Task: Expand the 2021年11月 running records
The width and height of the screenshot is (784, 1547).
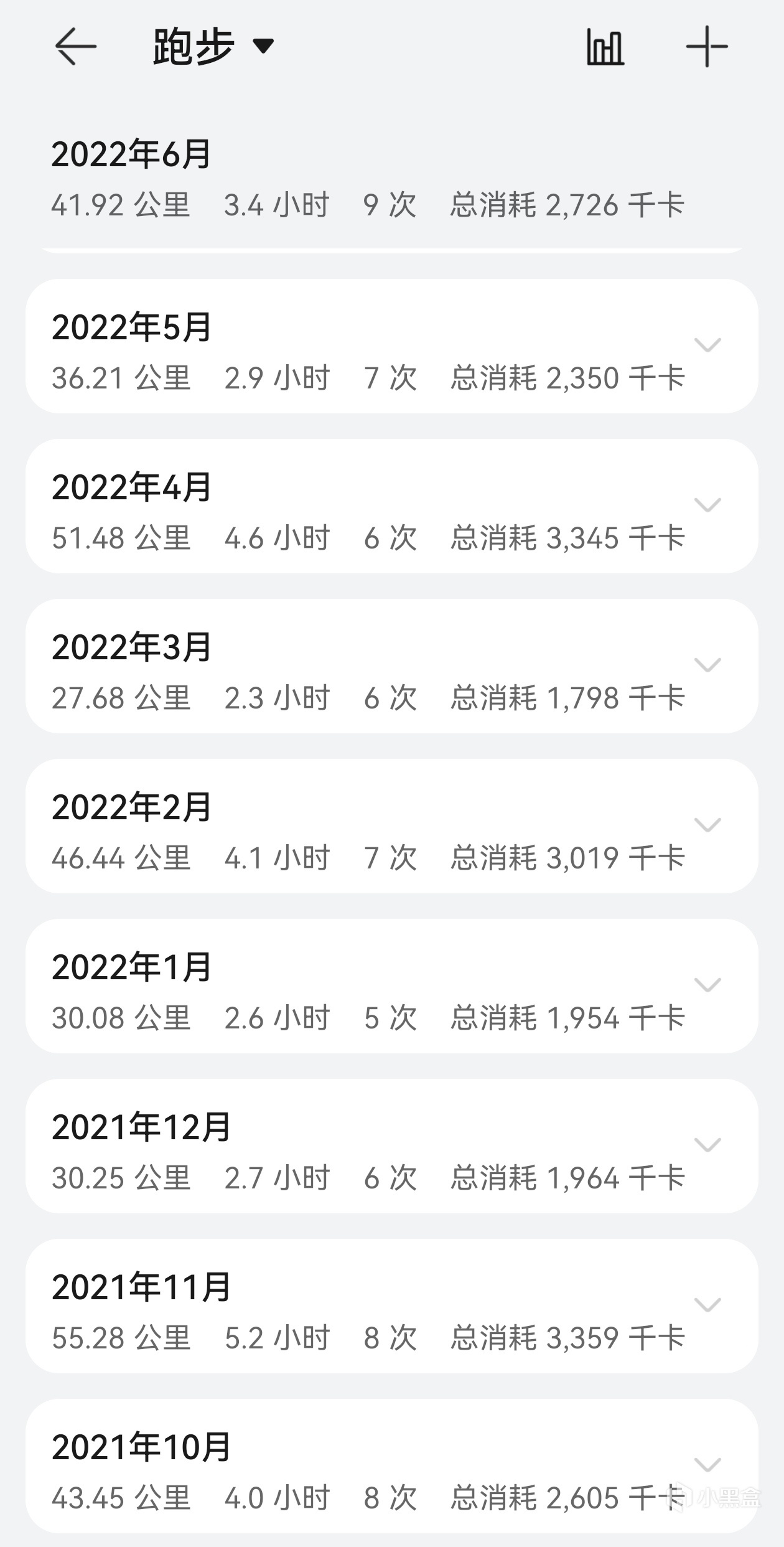Action: [x=707, y=1305]
